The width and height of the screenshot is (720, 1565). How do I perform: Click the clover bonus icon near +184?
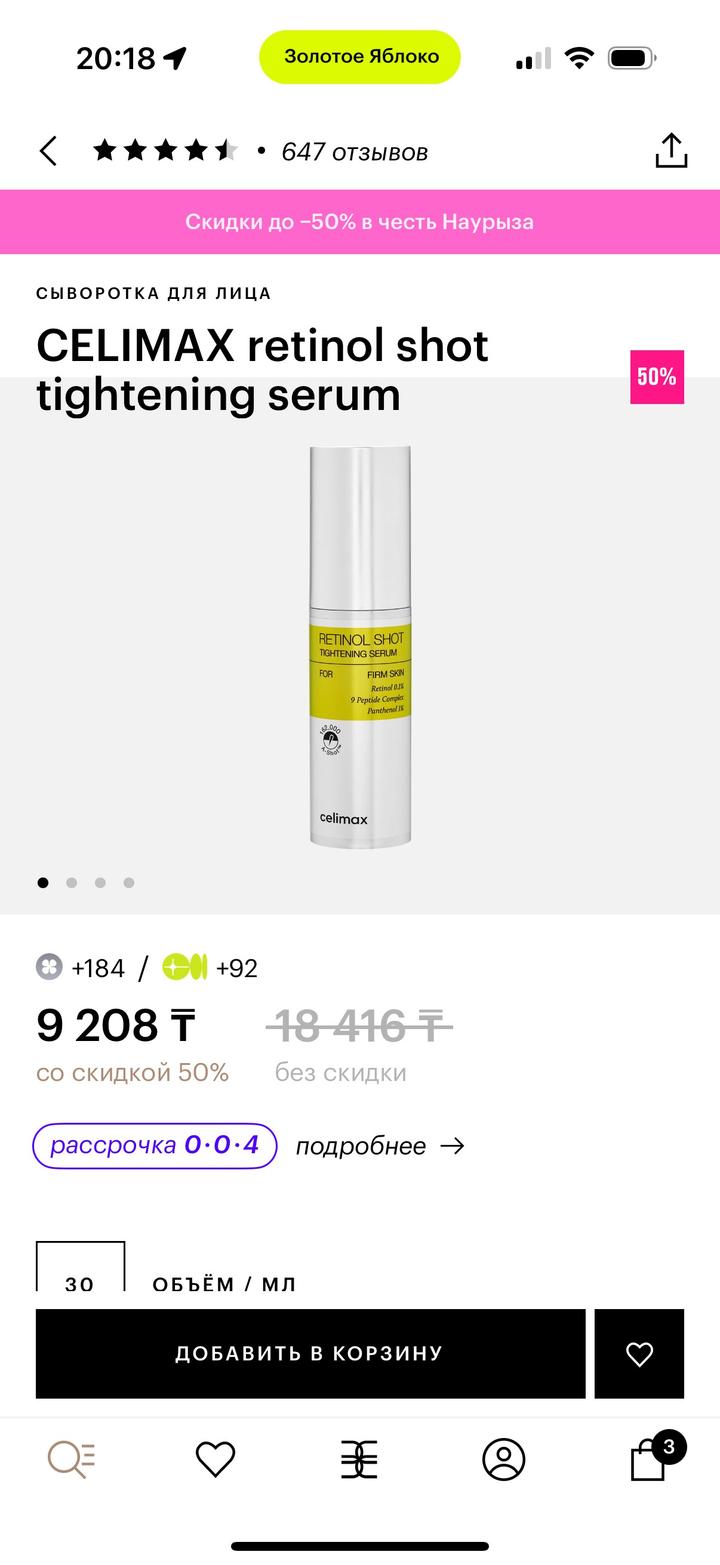(x=49, y=968)
